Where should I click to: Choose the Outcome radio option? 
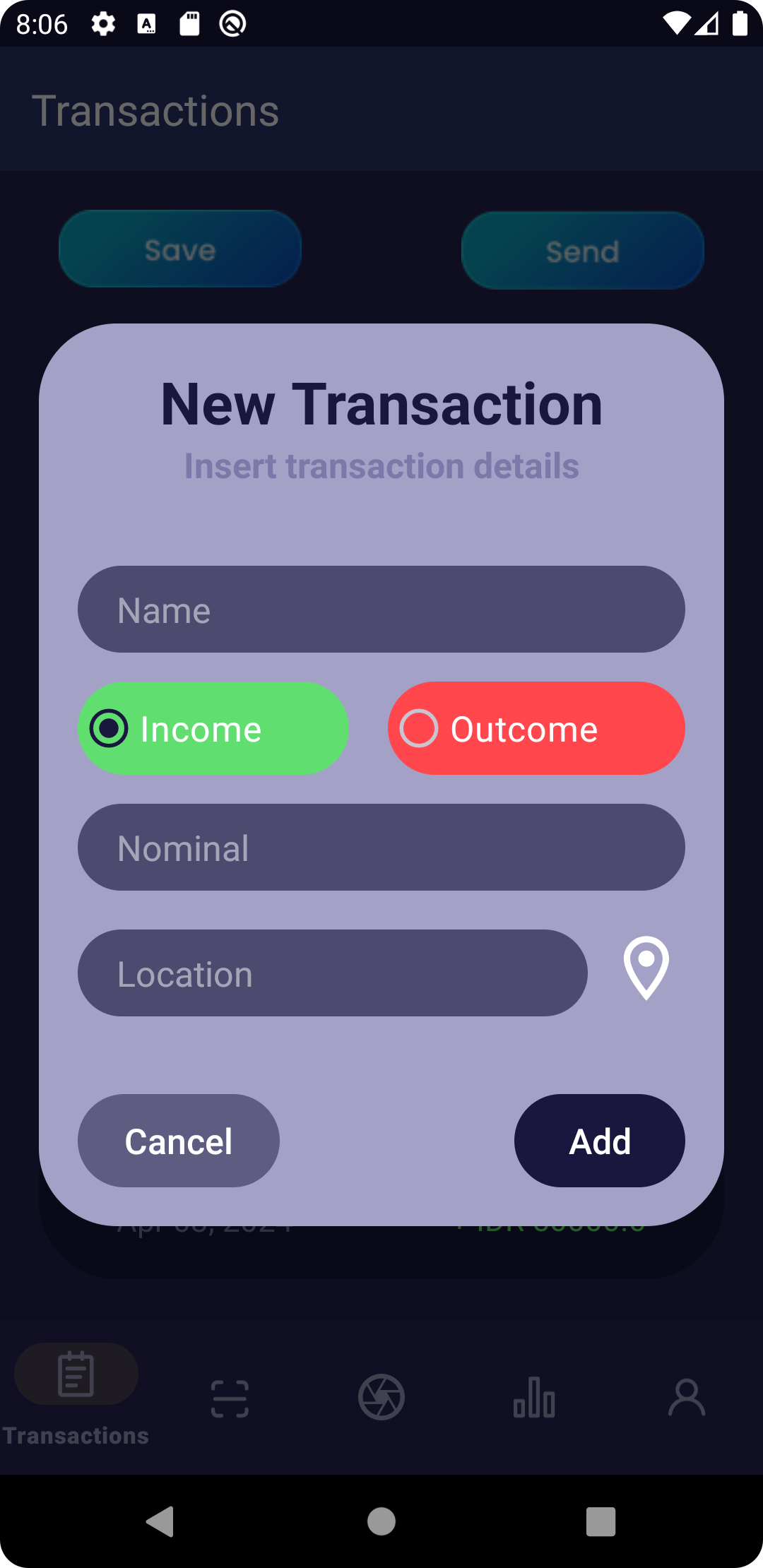pos(536,728)
